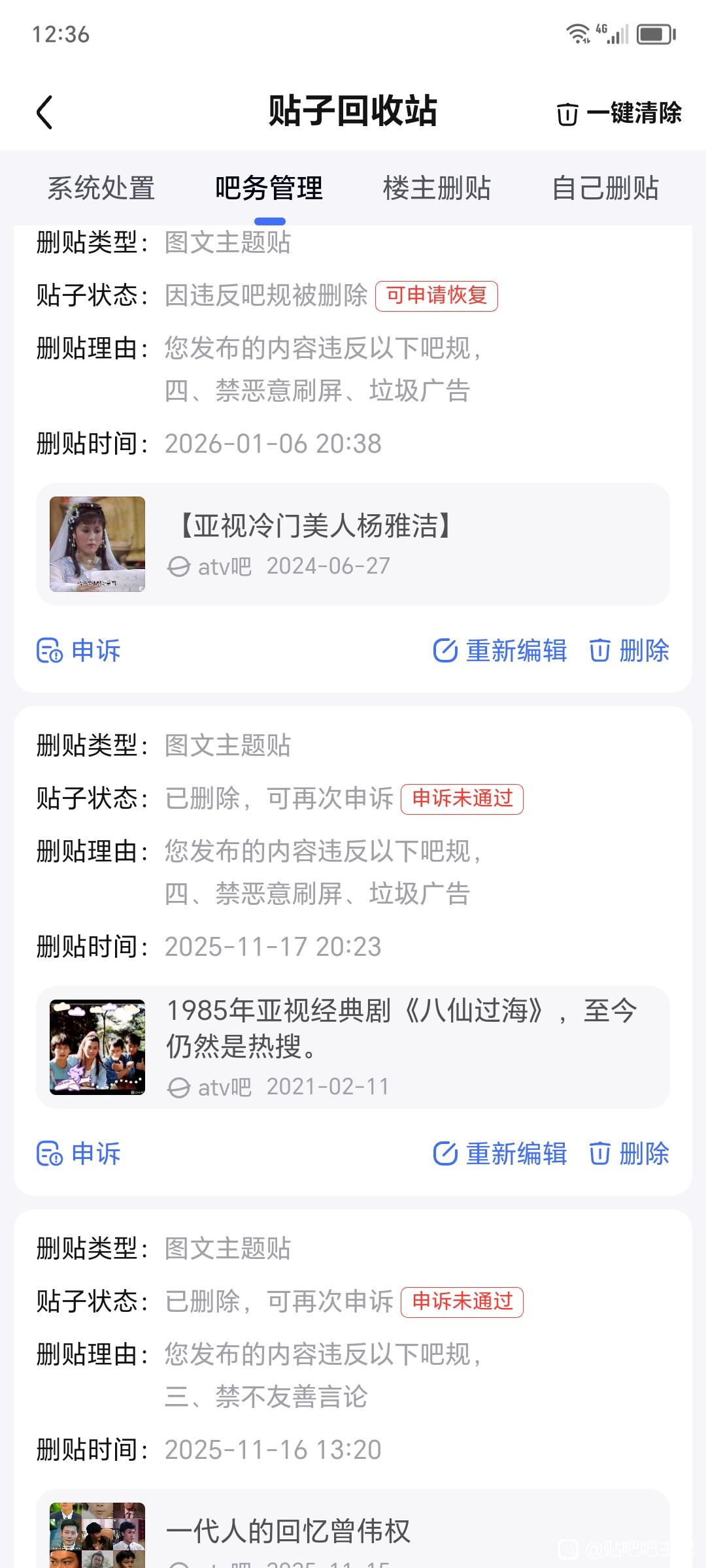Tap 删除 for the 杨雅洁 post
706x1568 pixels.
pos(630,651)
